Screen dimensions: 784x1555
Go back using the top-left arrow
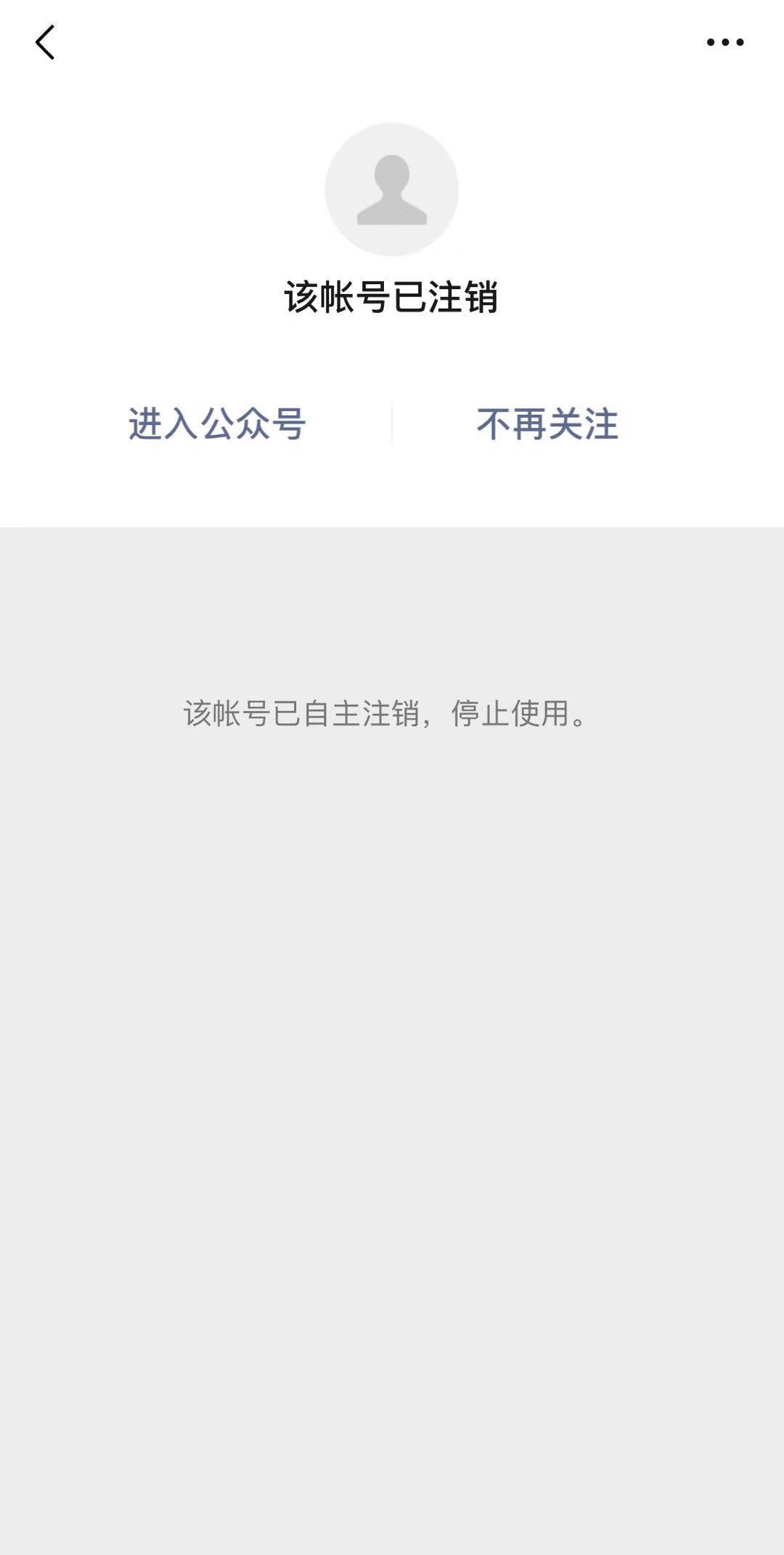(45, 42)
